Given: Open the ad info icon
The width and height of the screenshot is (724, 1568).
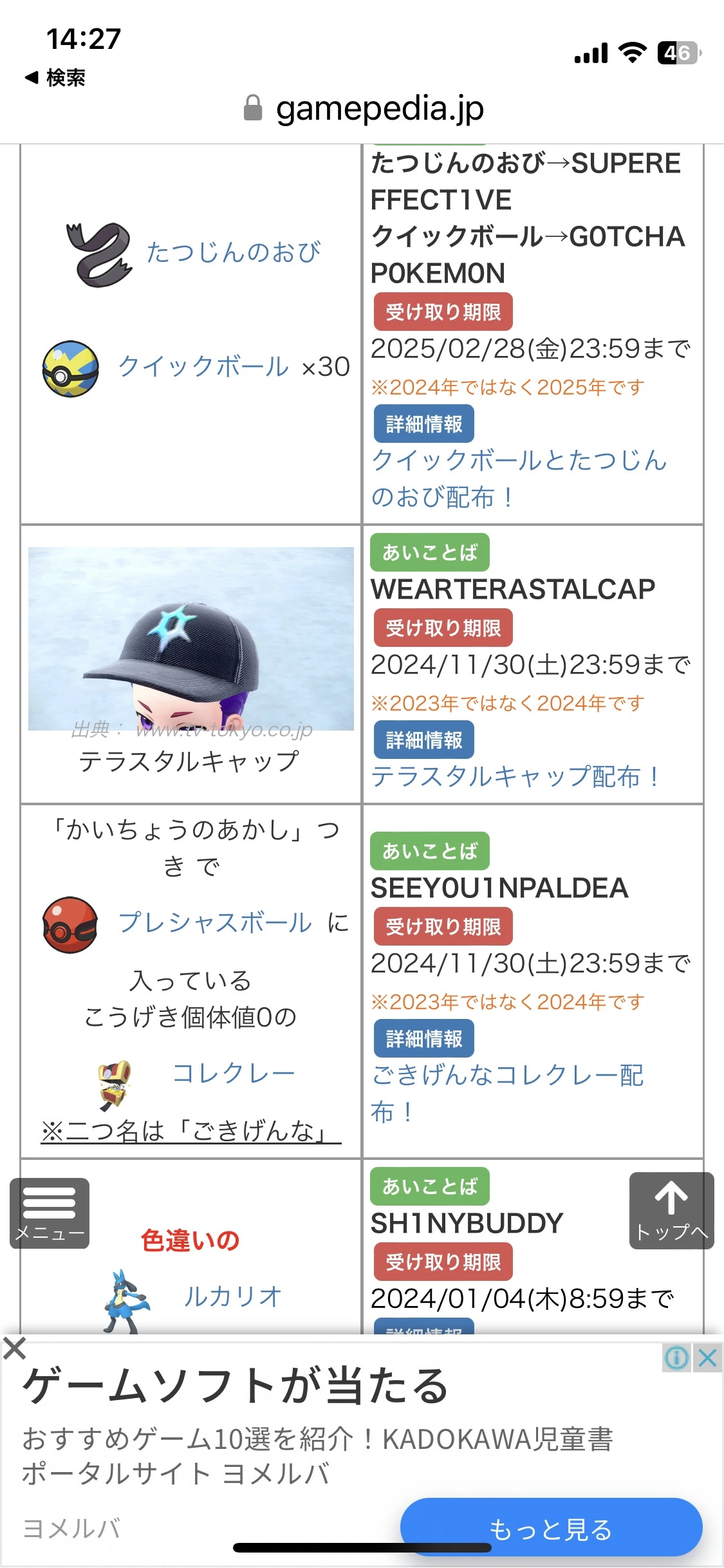Looking at the screenshot, I should (x=676, y=1358).
